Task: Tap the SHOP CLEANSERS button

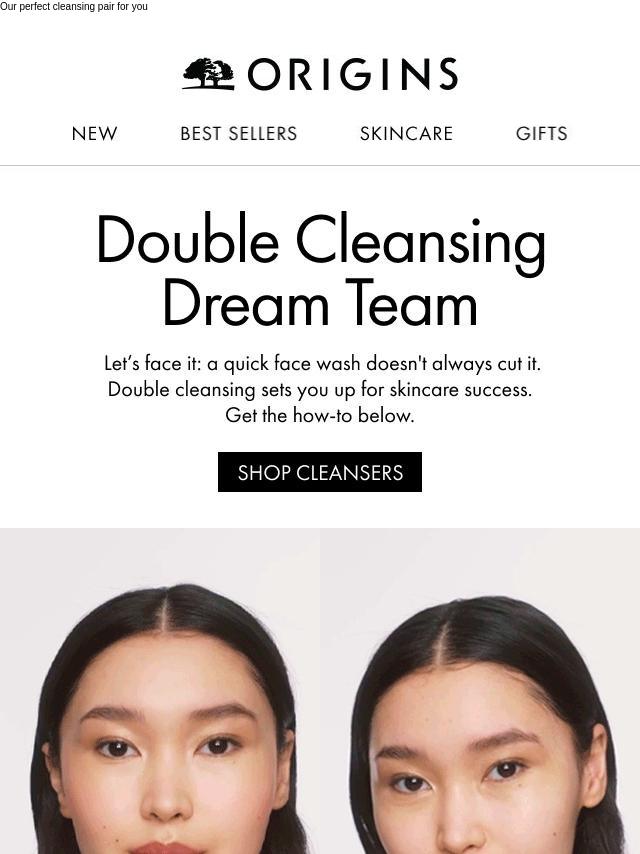Action: pyautogui.click(x=320, y=472)
